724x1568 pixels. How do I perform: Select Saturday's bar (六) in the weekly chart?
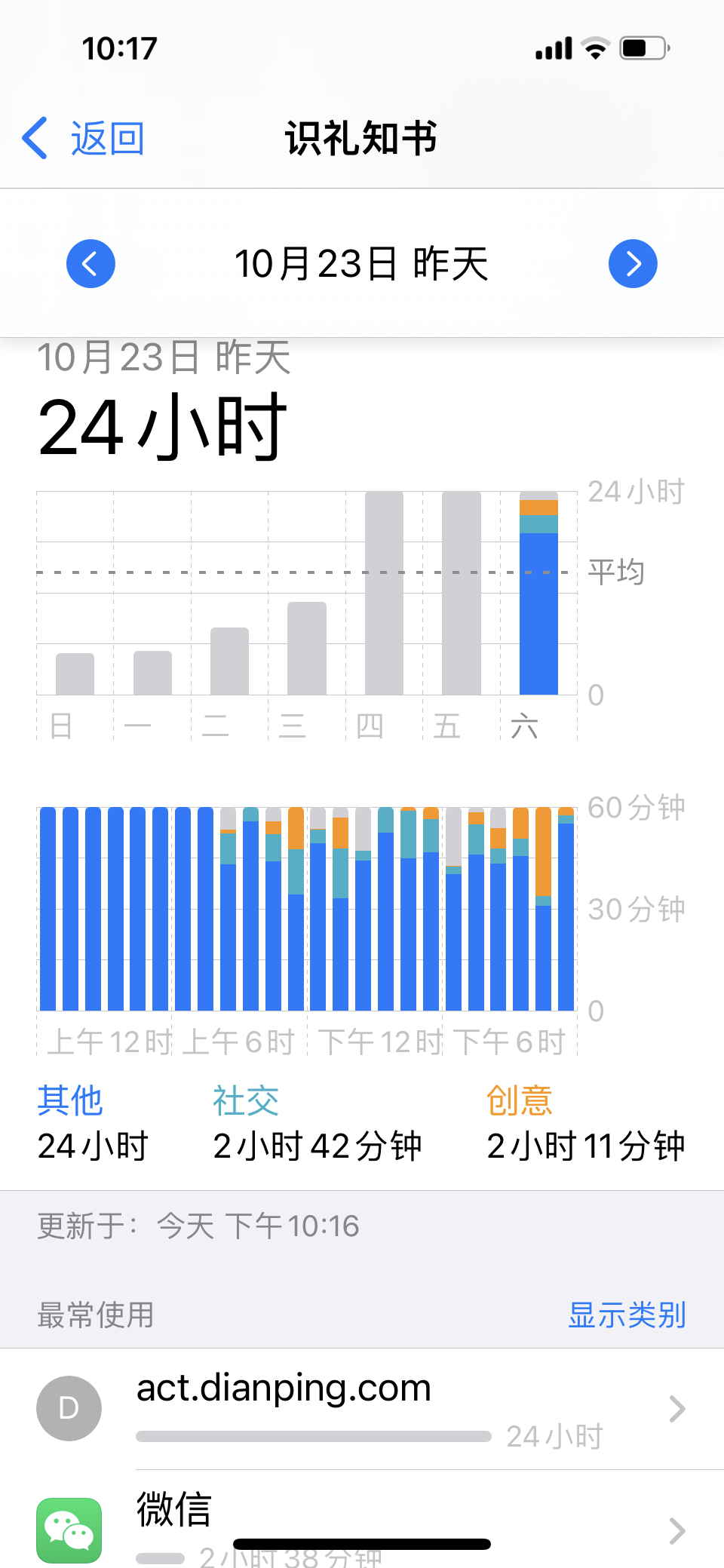(538, 596)
